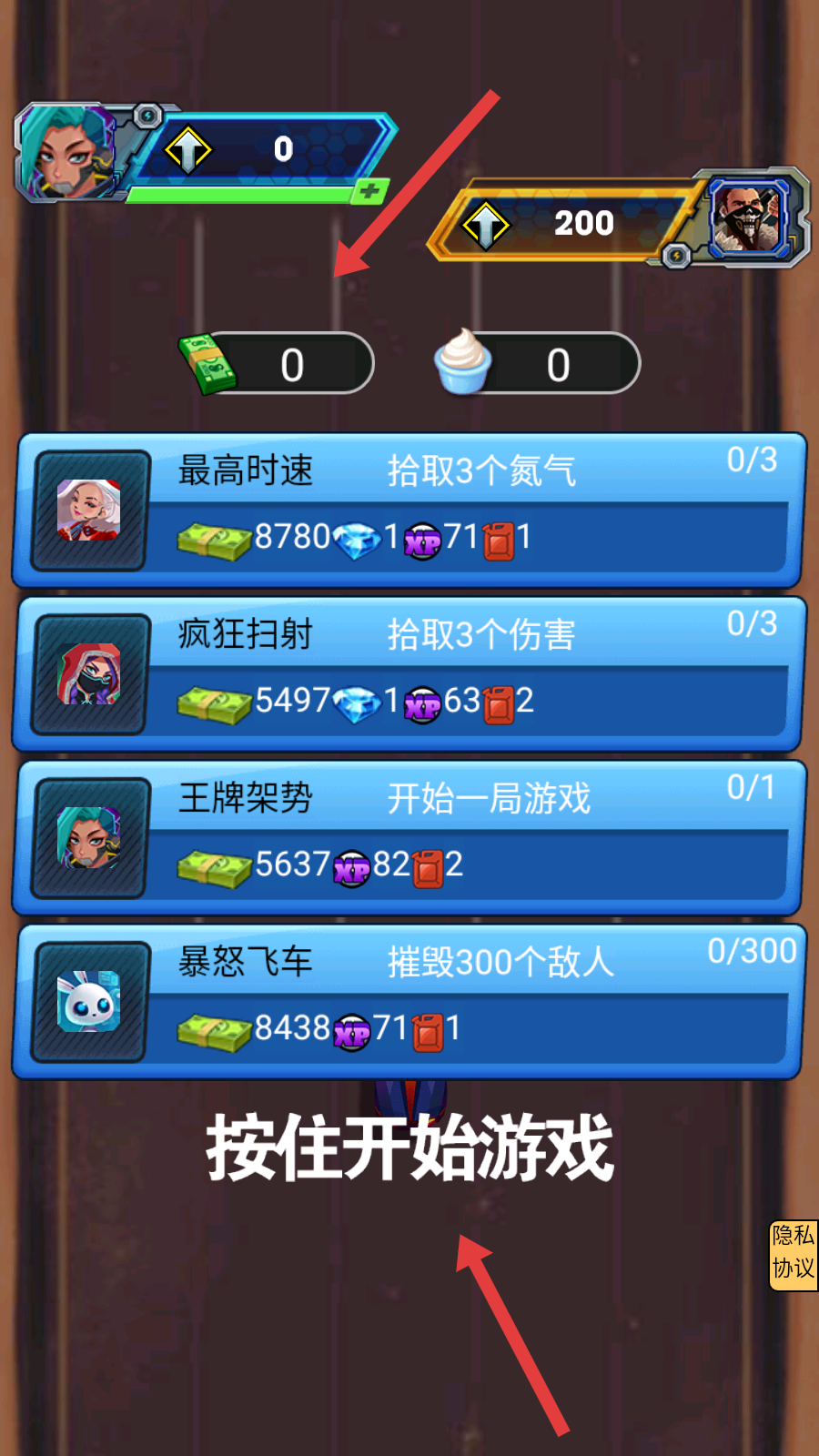Open the 最高时速 mission card
This screenshot has width=819, height=1456.
[x=409, y=511]
